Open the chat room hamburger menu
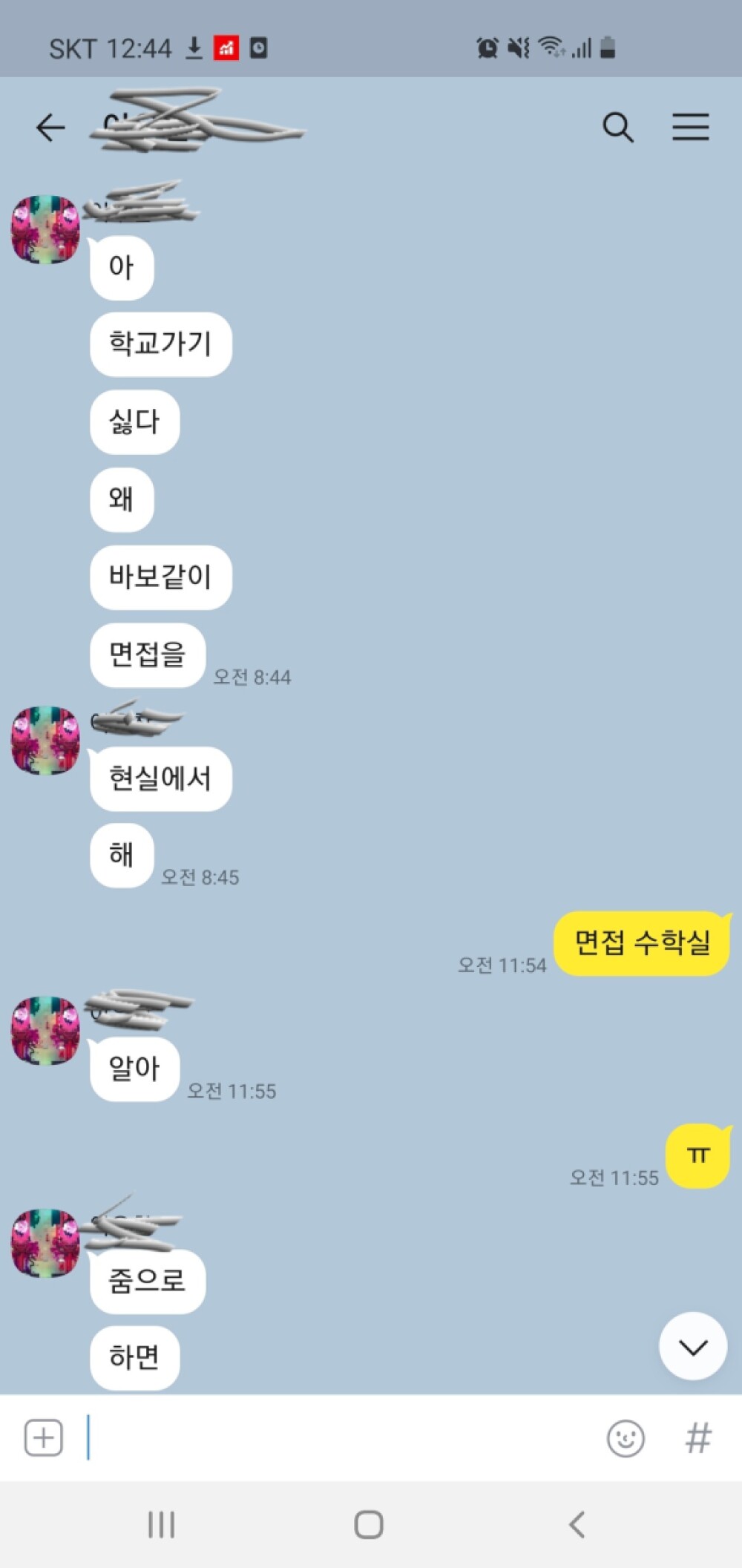The width and height of the screenshot is (742, 1568). [690, 128]
